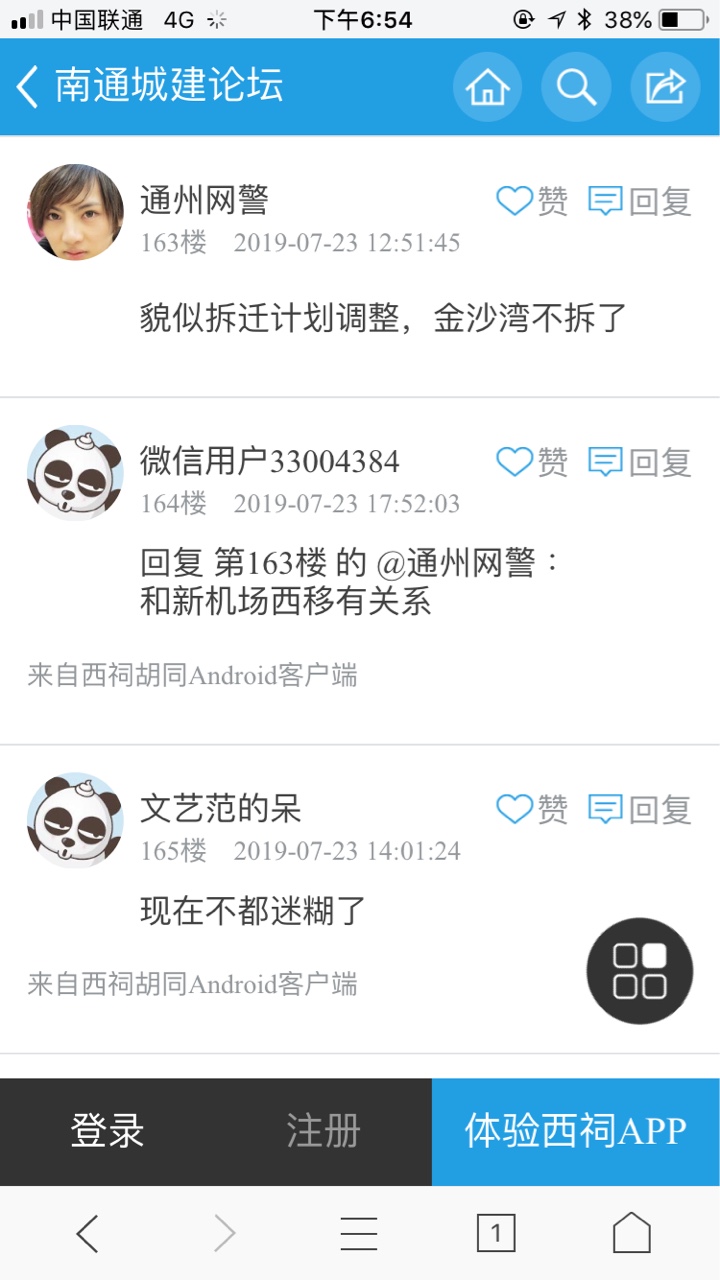Screen dimensions: 720x1280
Task: Like the post by 微信用户33004384
Action: (x=532, y=462)
